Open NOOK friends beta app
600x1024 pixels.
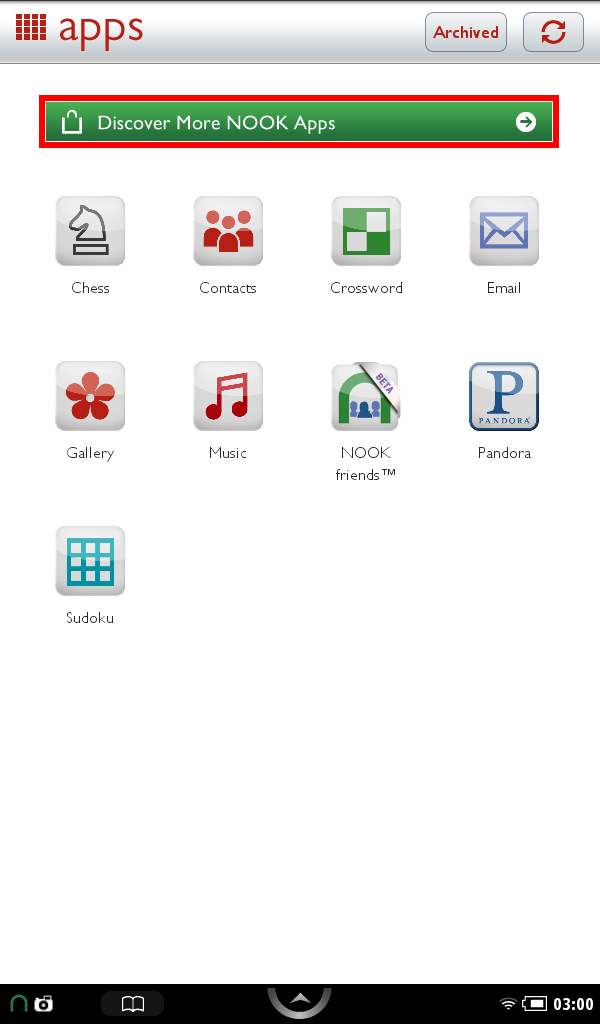coord(366,396)
